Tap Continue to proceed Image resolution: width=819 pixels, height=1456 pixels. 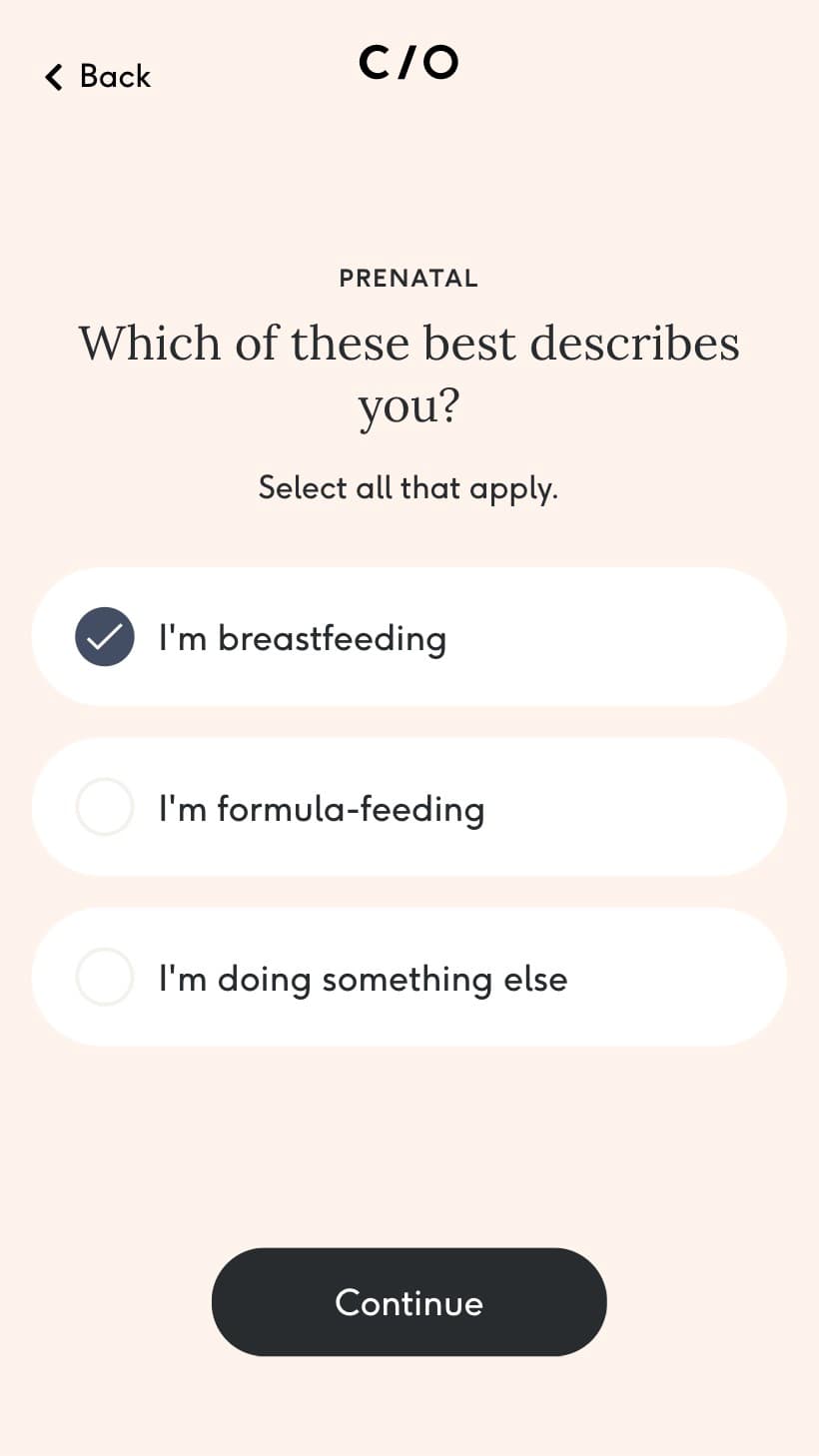(409, 1302)
